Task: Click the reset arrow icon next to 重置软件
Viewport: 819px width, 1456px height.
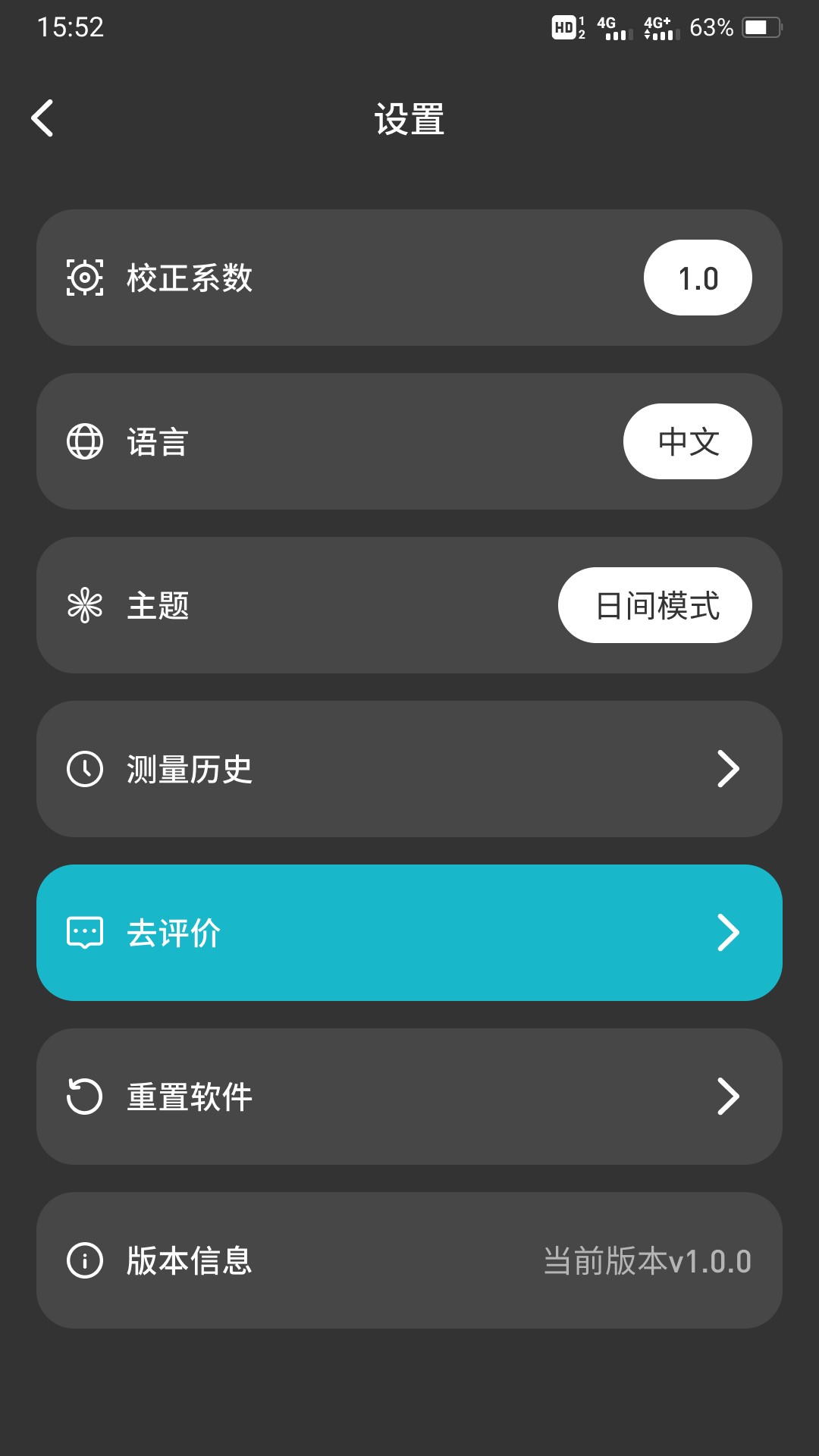Action: tap(85, 1096)
